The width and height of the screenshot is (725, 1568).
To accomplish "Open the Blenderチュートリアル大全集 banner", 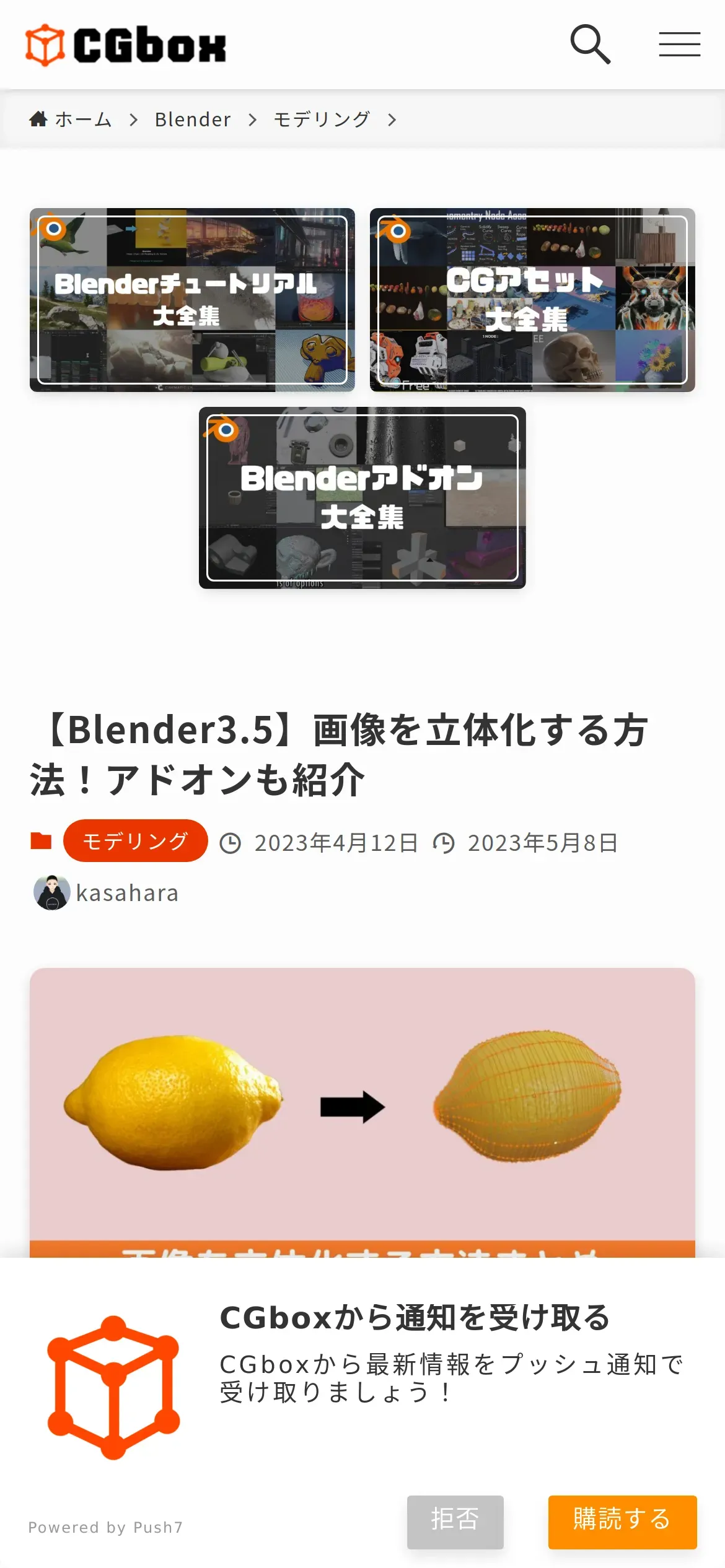I will [192, 300].
